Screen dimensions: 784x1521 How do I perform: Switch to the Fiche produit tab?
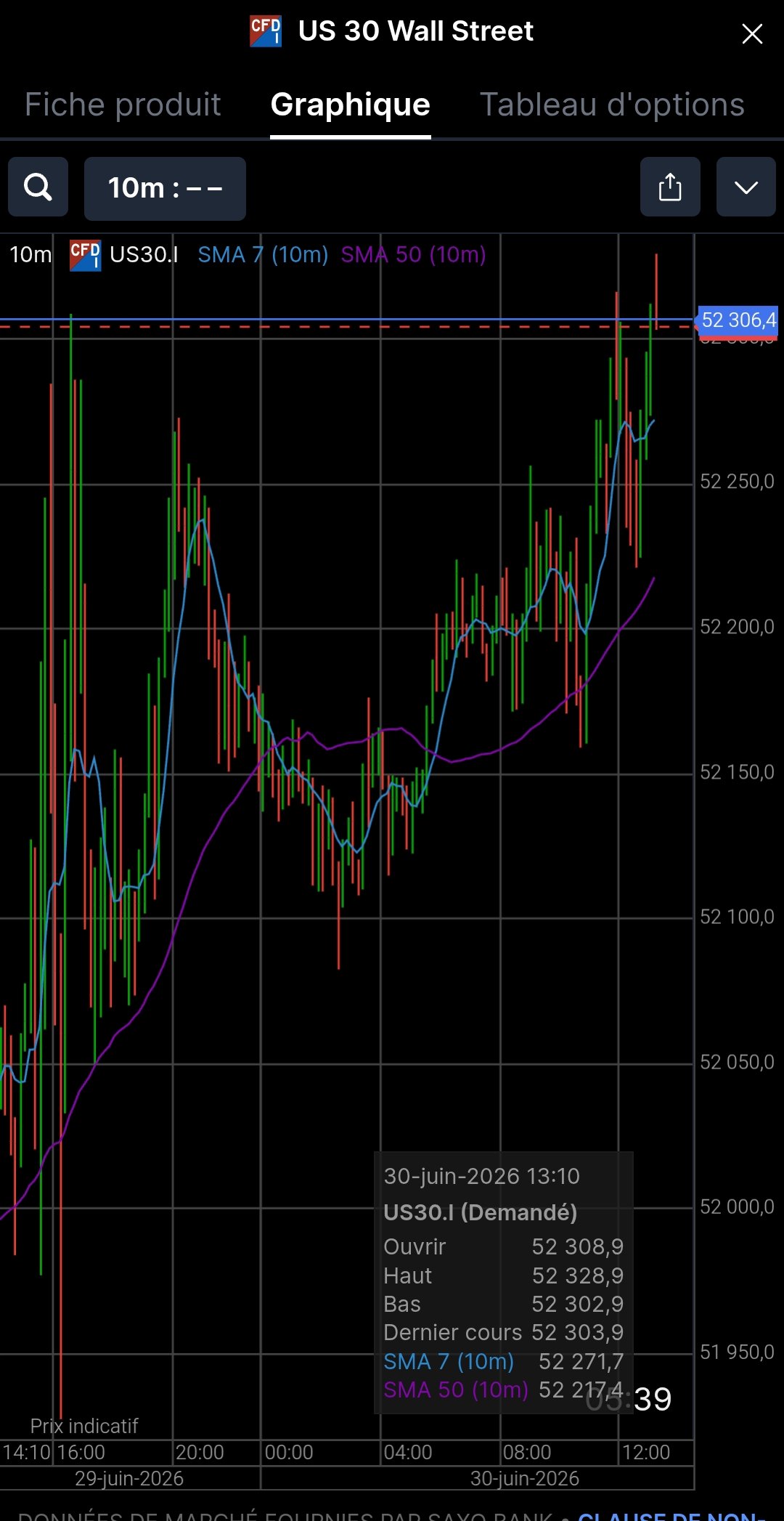pos(123,105)
